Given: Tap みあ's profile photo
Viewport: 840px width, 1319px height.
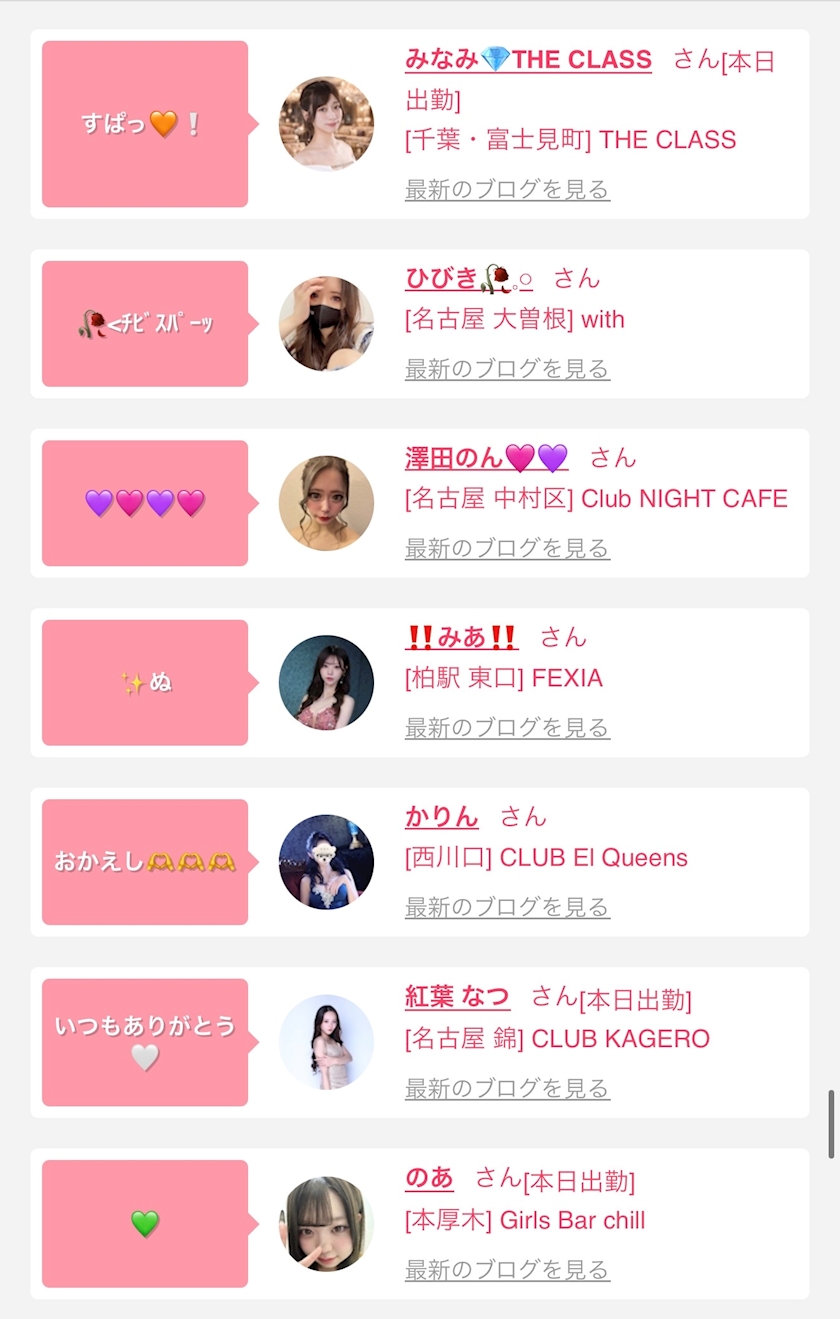Looking at the screenshot, I should [326, 682].
